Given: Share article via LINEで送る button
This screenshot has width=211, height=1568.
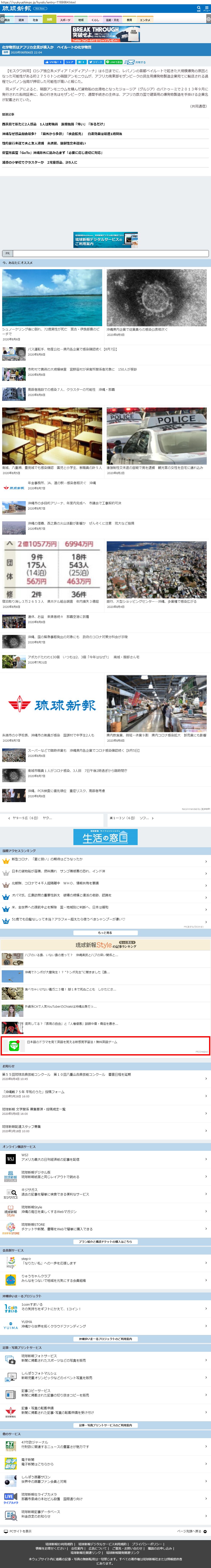Looking at the screenshot, I should click(114, 62).
